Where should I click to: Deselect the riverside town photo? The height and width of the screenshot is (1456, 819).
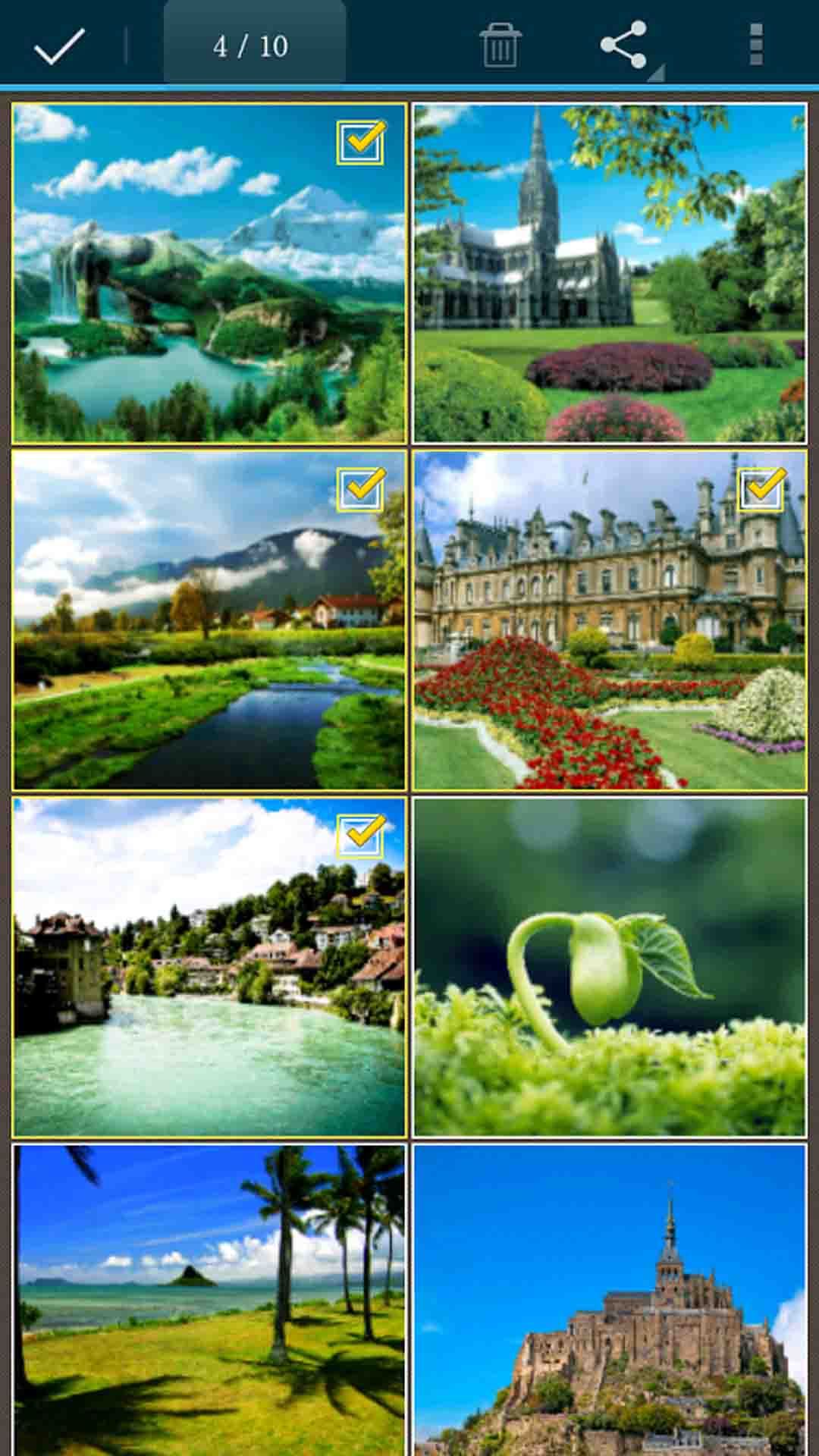coord(361,836)
